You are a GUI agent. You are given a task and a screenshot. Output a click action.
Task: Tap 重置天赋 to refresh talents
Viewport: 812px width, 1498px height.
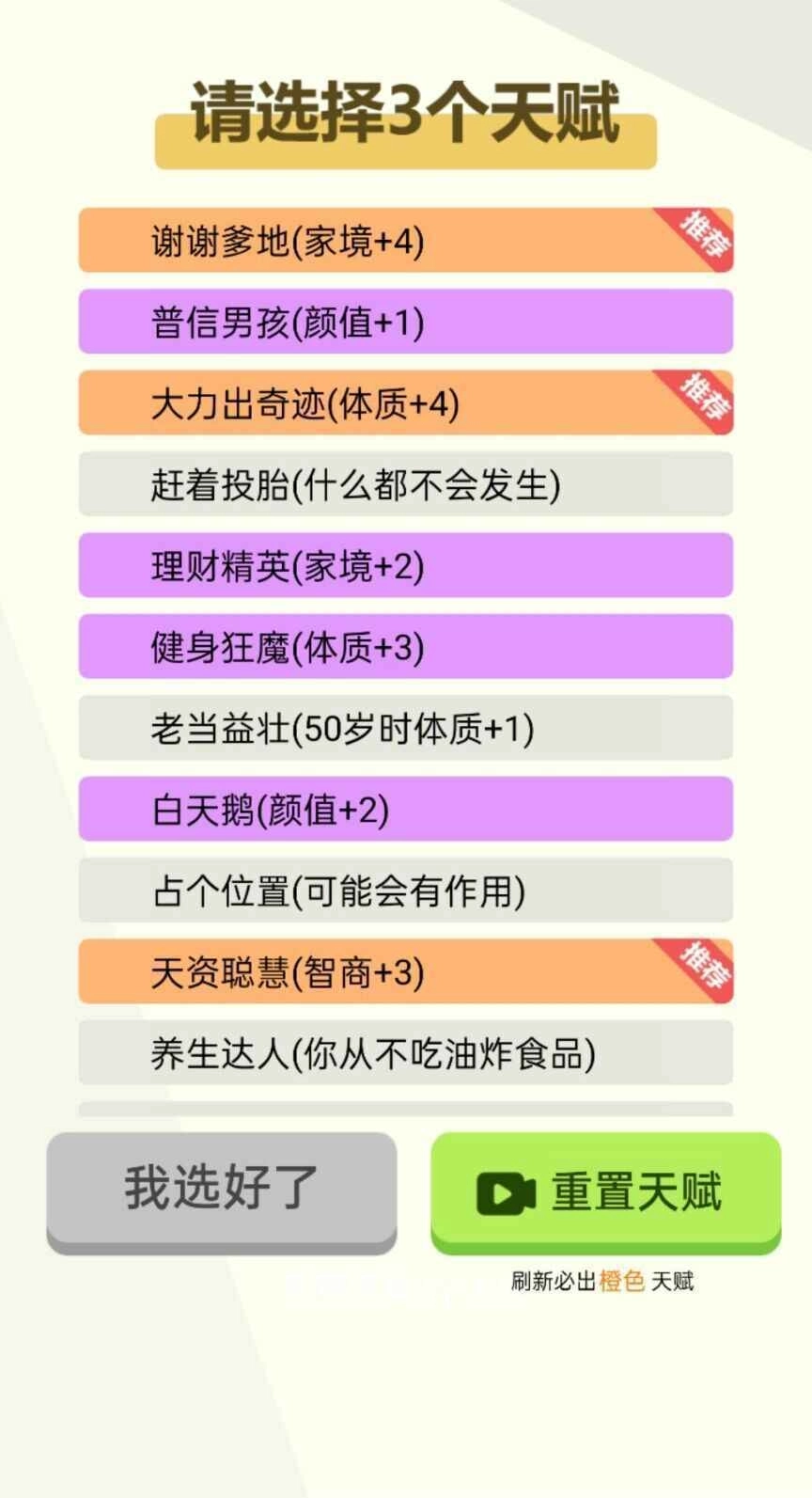(605, 1191)
